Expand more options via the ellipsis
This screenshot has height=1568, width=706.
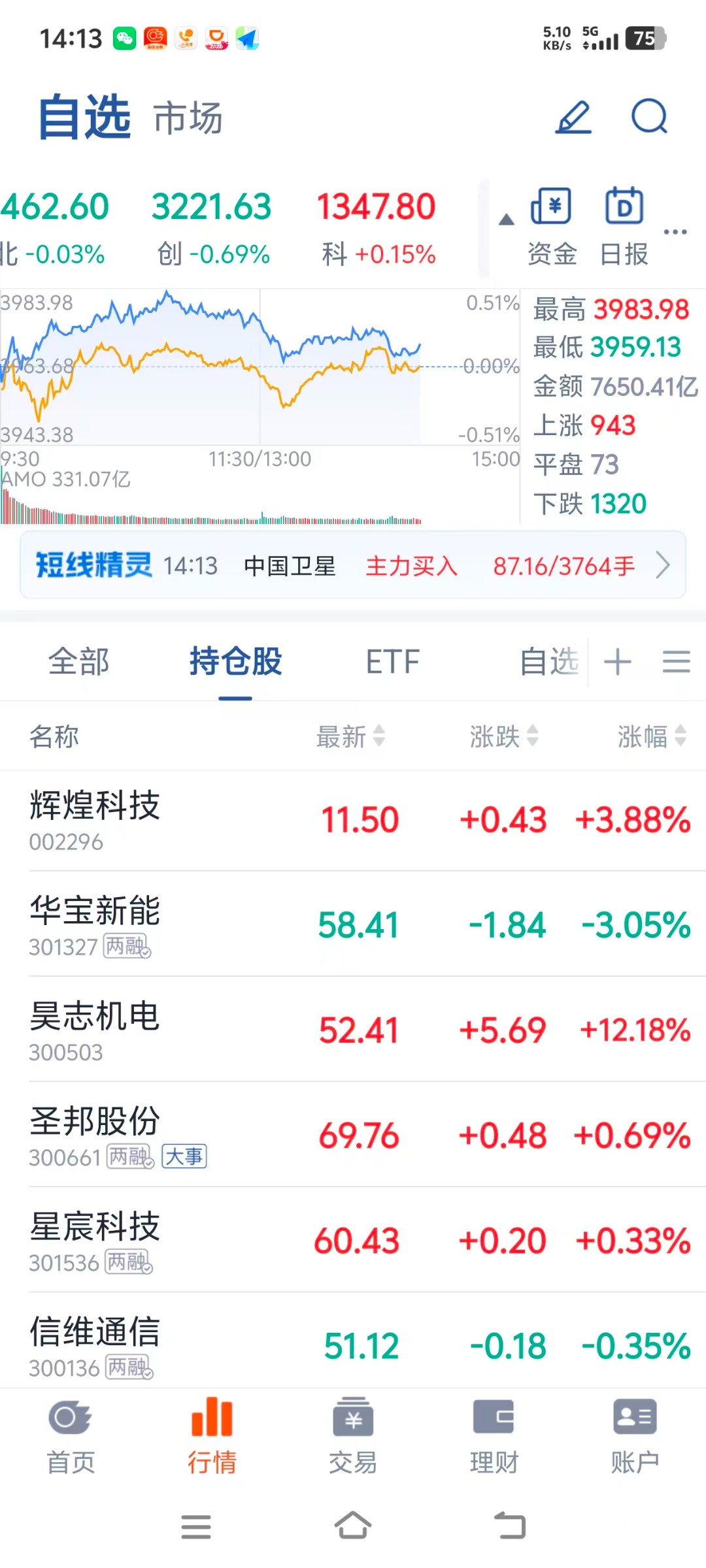coord(677,231)
